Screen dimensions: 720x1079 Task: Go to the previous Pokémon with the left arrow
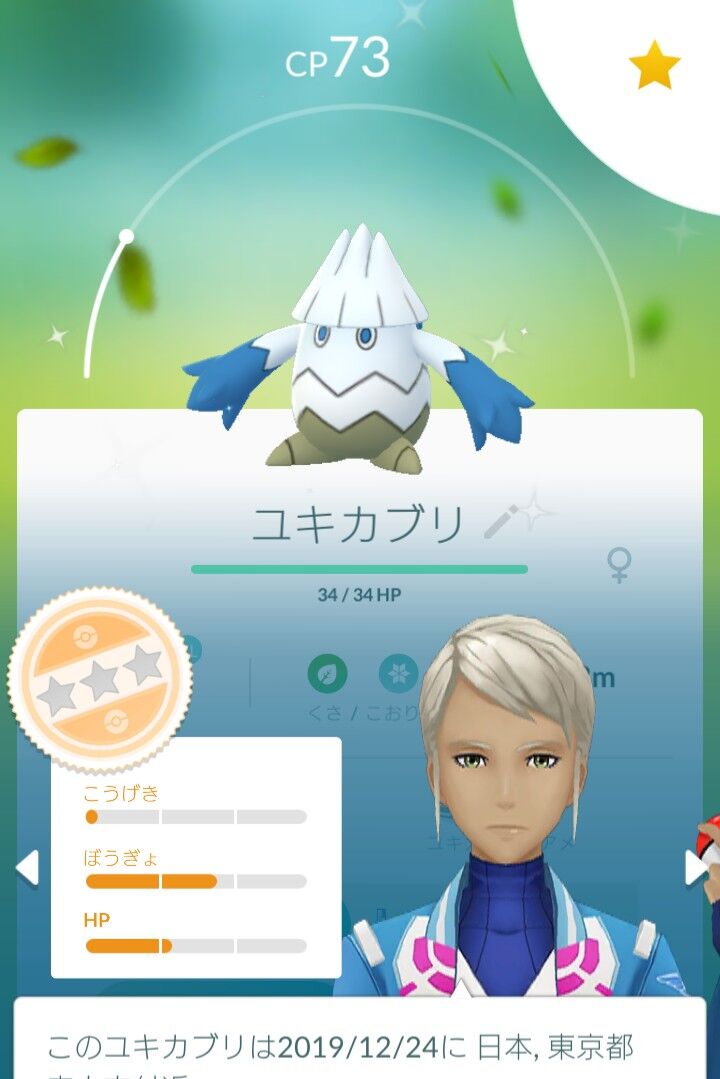point(27,867)
